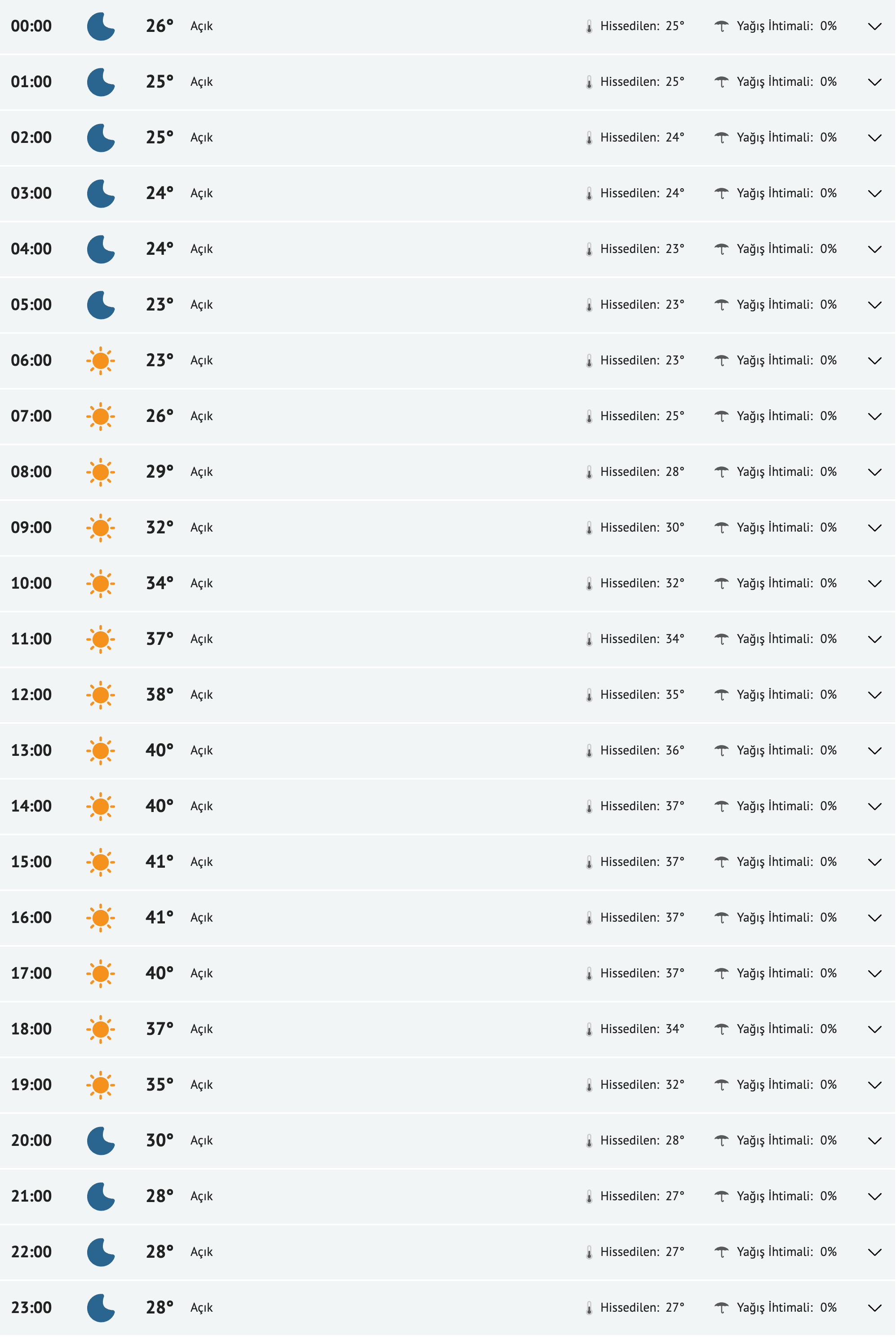Viewport: 896px width, 1340px height.
Task: Show more for 21:00
Action: [x=874, y=1197]
